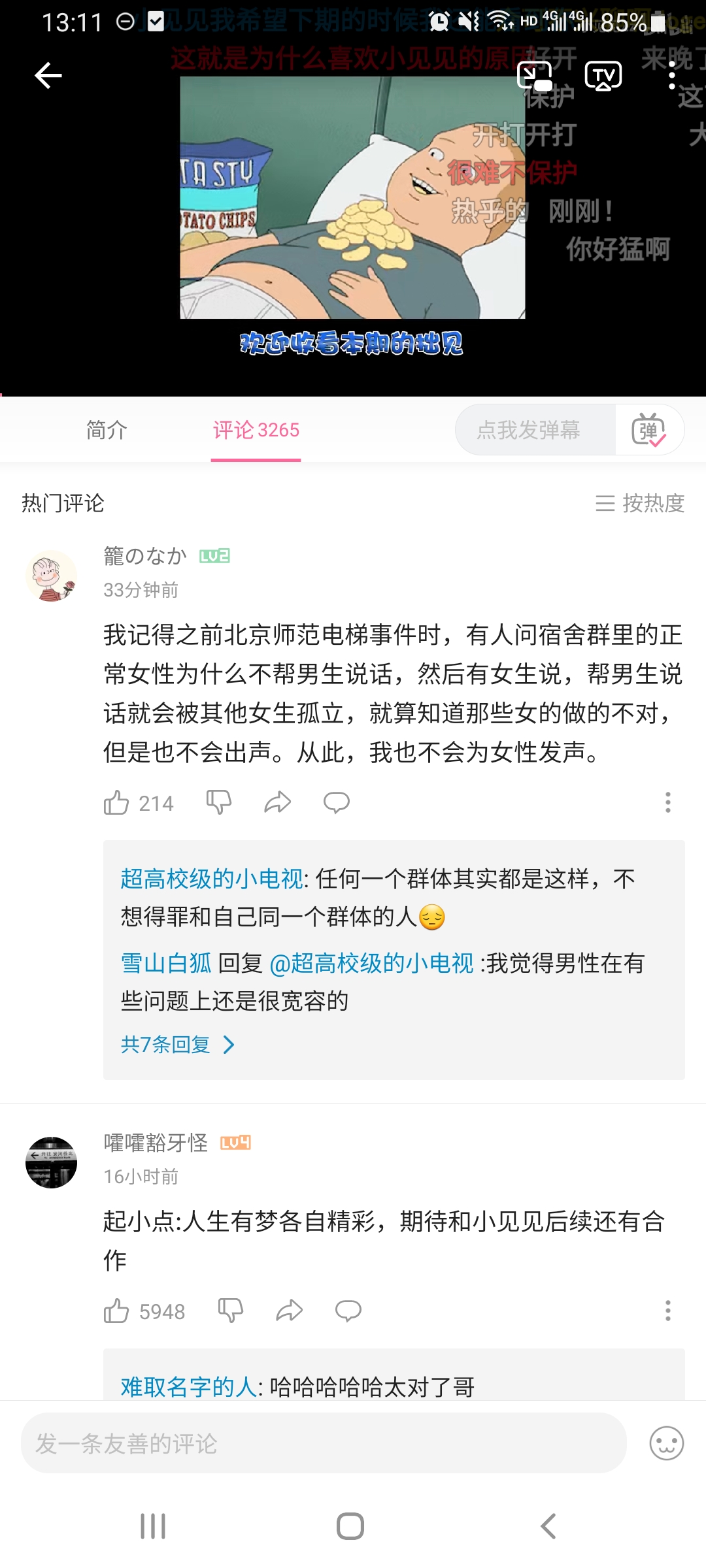Go back using the top-left arrow
The width and height of the screenshot is (706, 1568).
point(48,76)
